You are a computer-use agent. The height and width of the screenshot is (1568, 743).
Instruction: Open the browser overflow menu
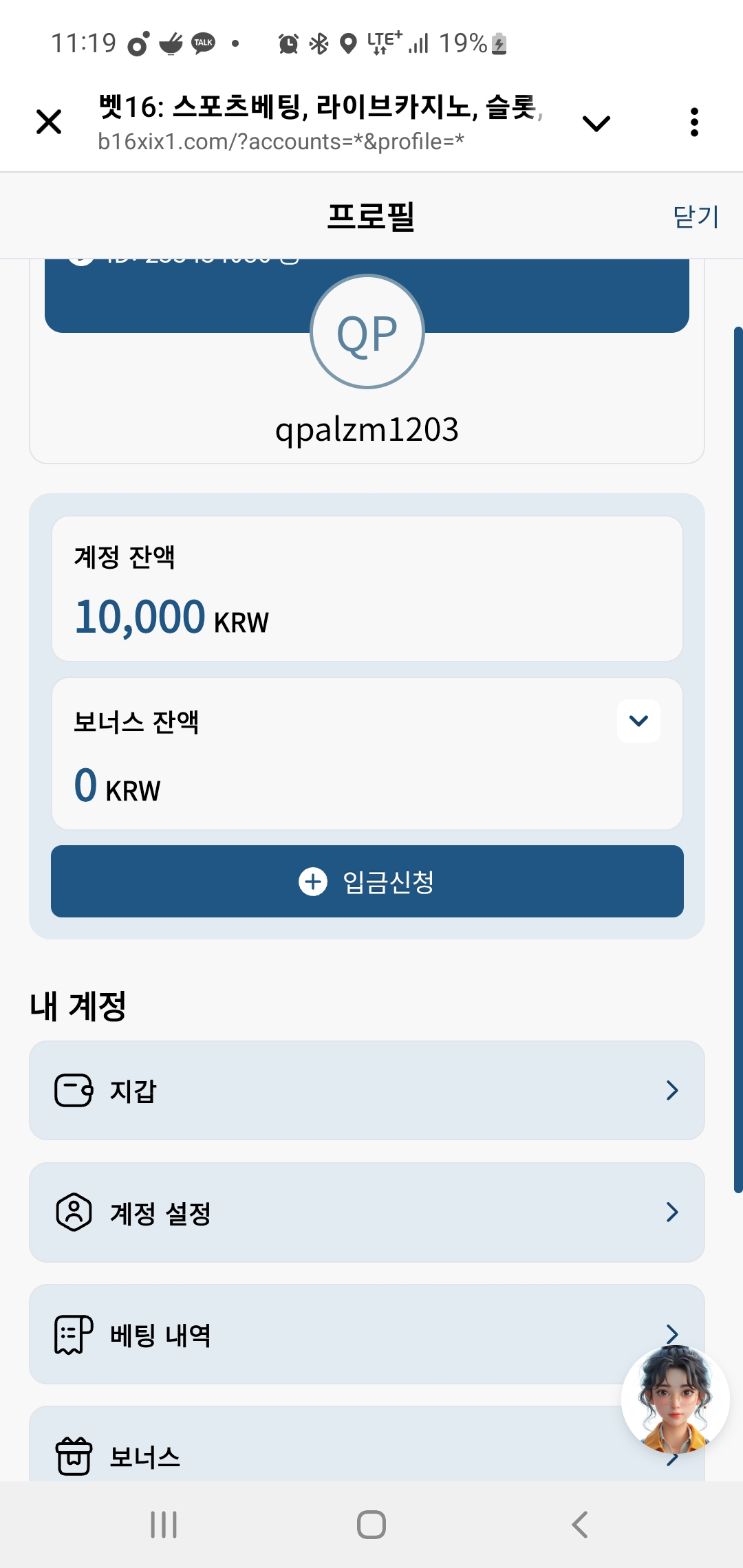point(694,122)
